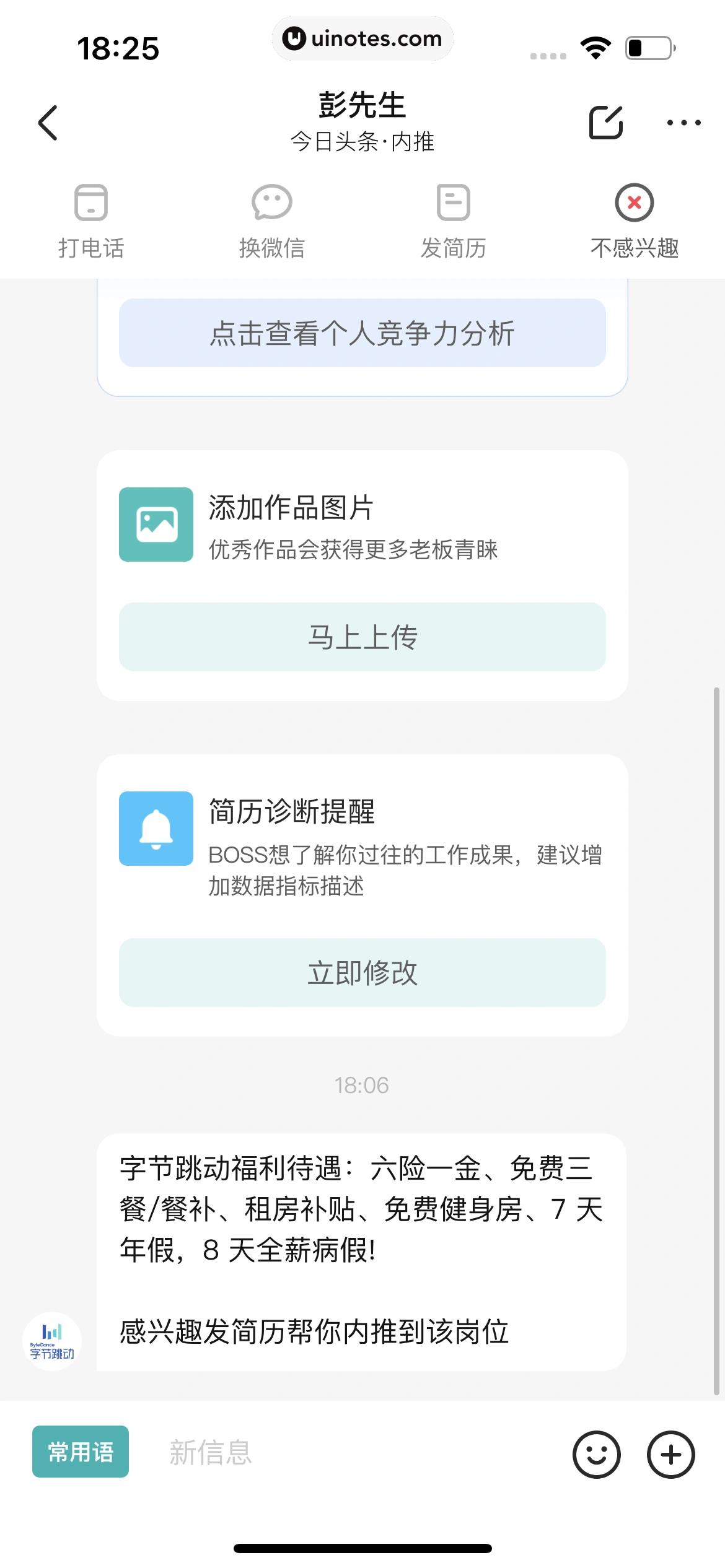
Task: Tap the uinotes.com pill at the top
Action: (x=362, y=38)
